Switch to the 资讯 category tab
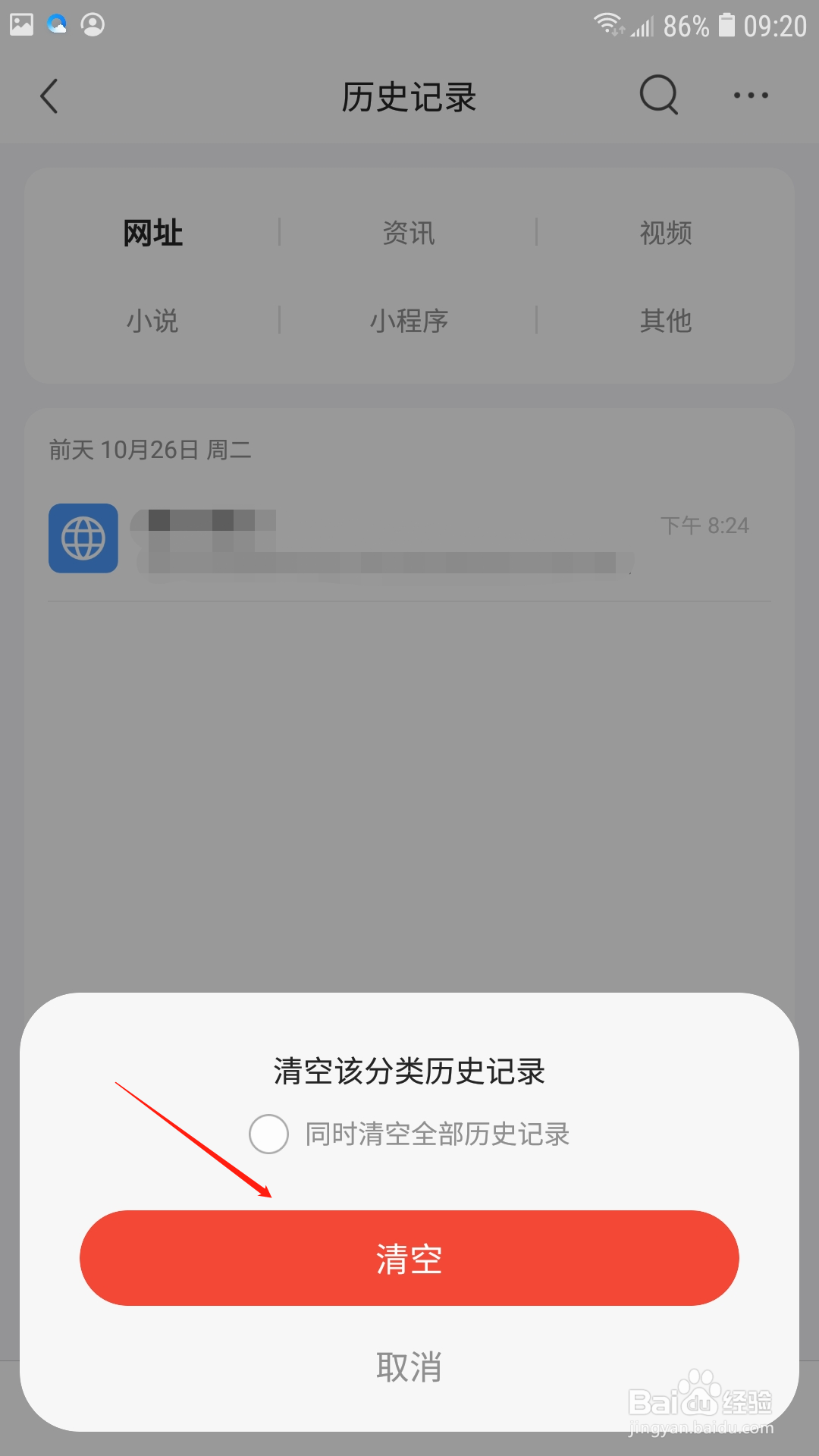Screen dimensions: 819x1456 tap(409, 233)
